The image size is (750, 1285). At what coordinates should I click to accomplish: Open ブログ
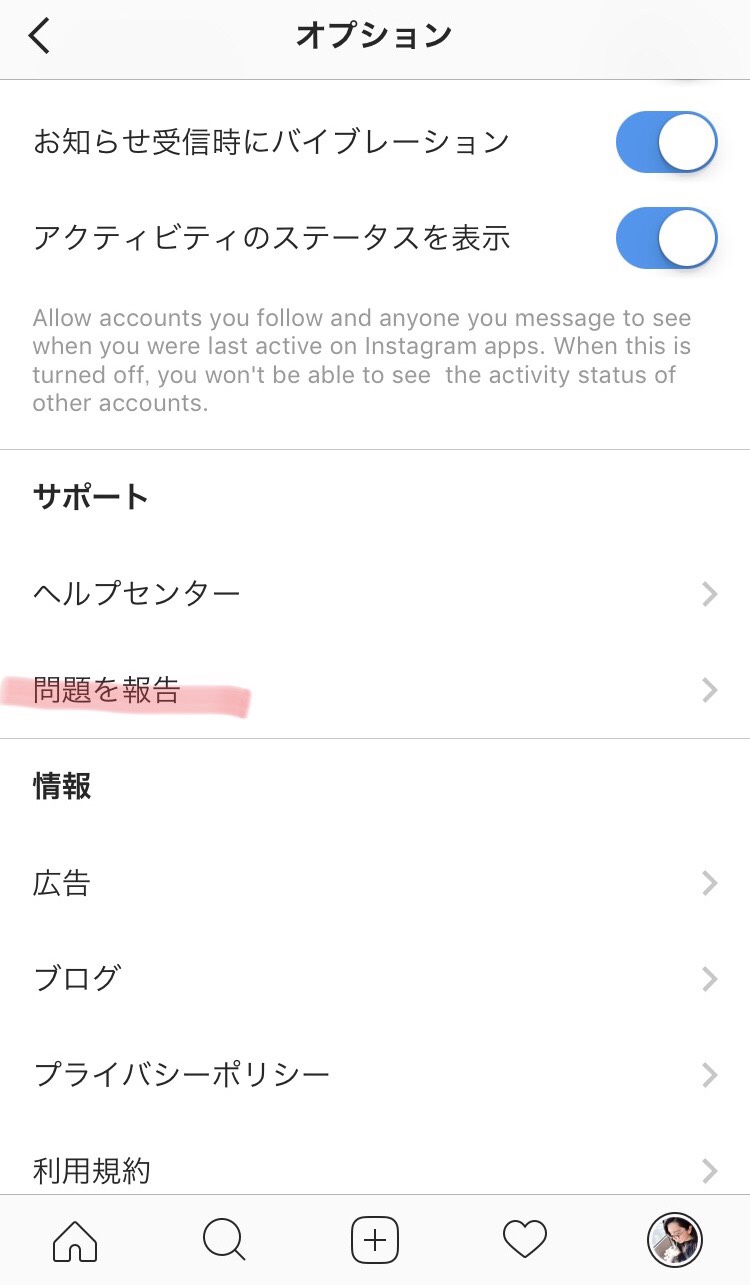[375, 978]
